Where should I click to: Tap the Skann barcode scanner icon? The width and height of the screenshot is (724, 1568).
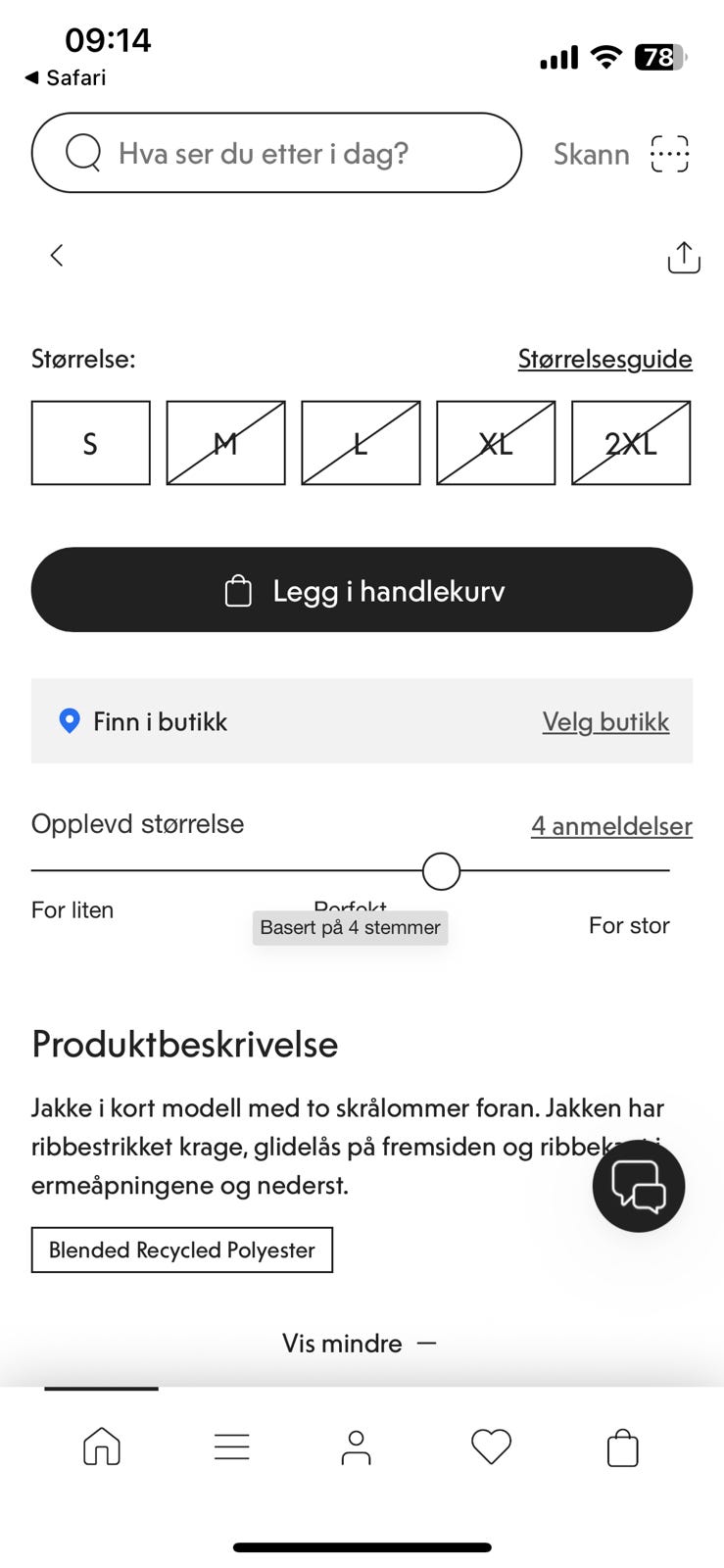pyautogui.click(x=669, y=154)
